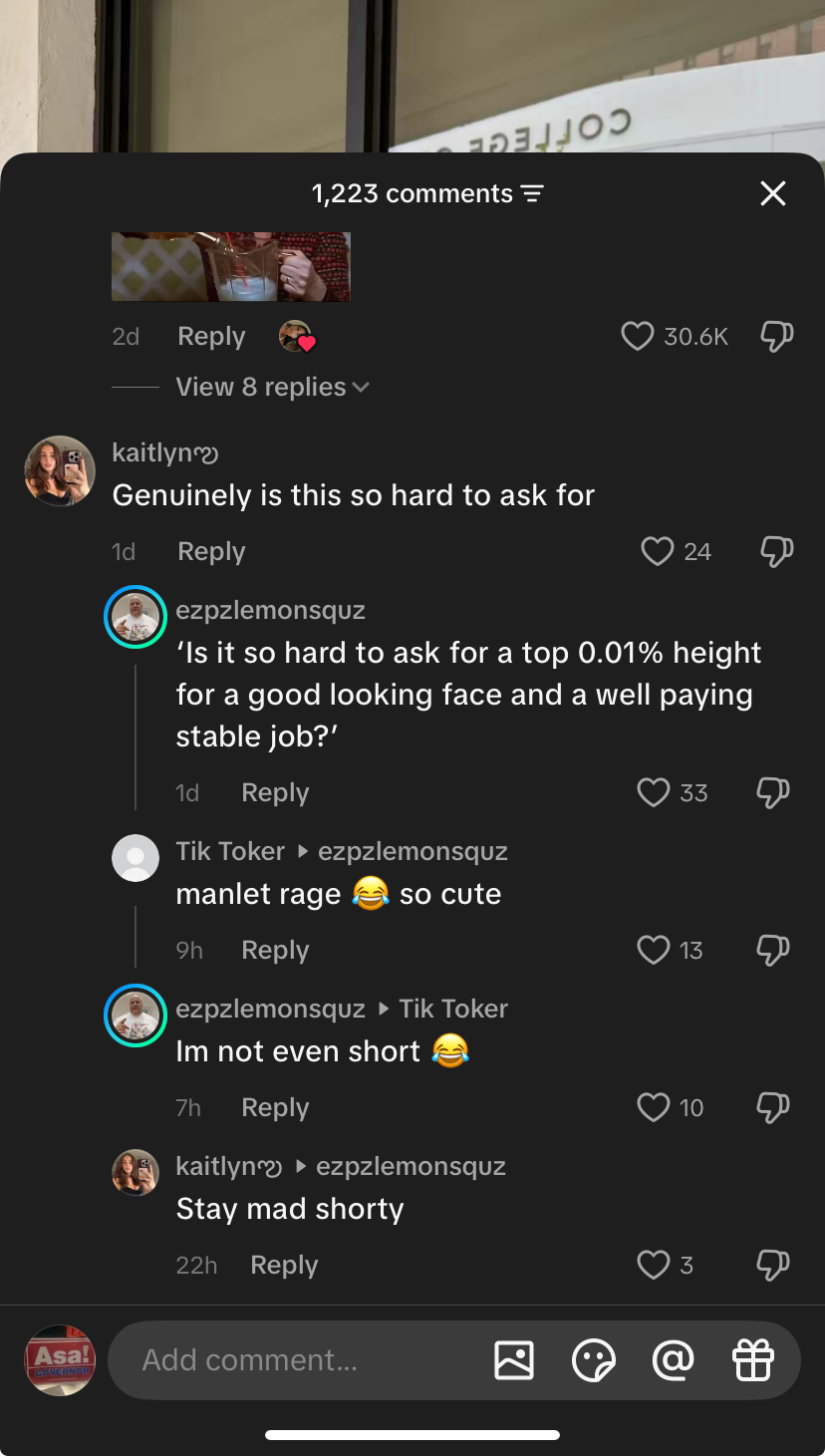Tap the Add comment text field

tap(299, 1360)
